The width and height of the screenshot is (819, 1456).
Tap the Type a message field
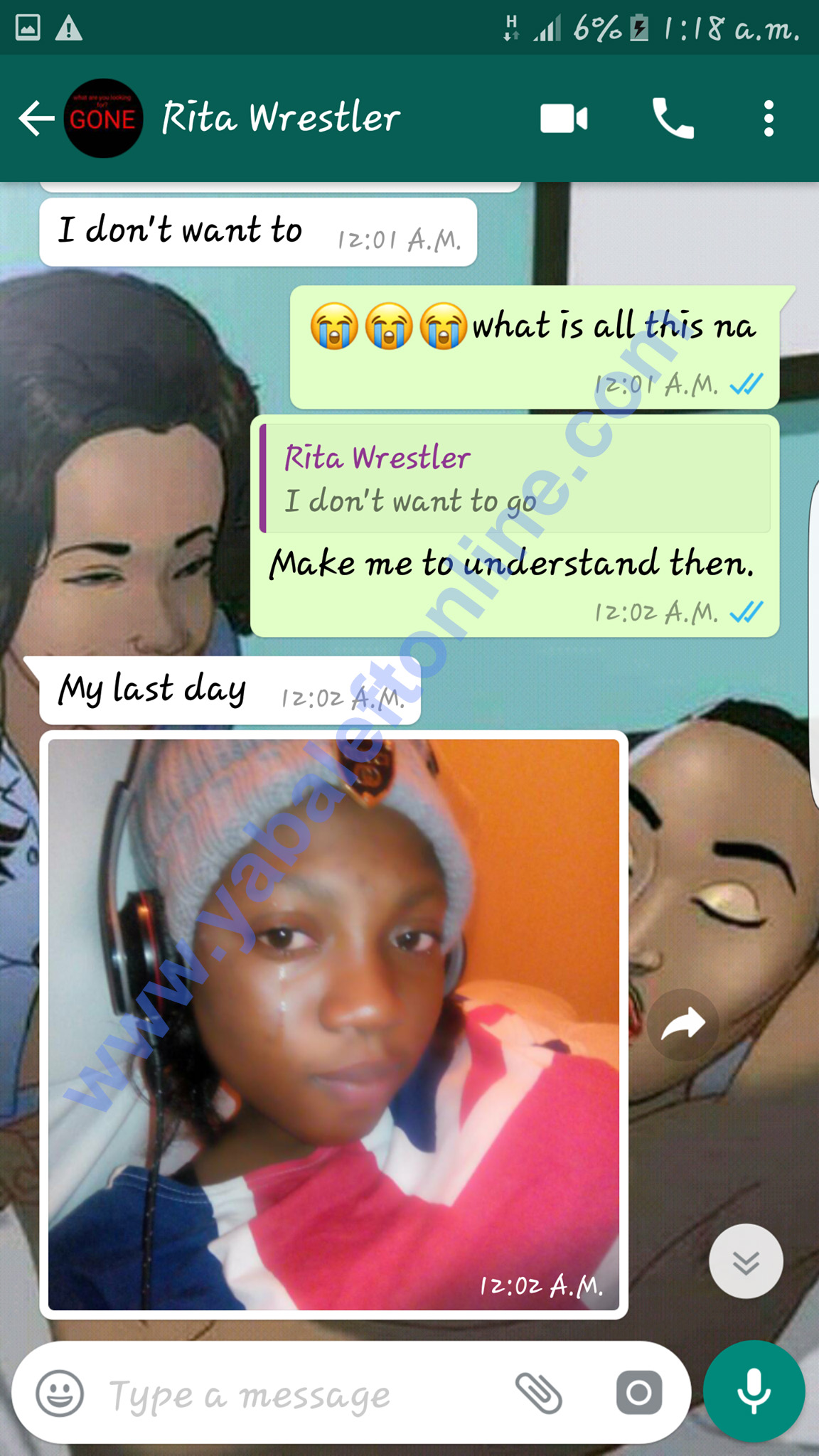point(299,1395)
